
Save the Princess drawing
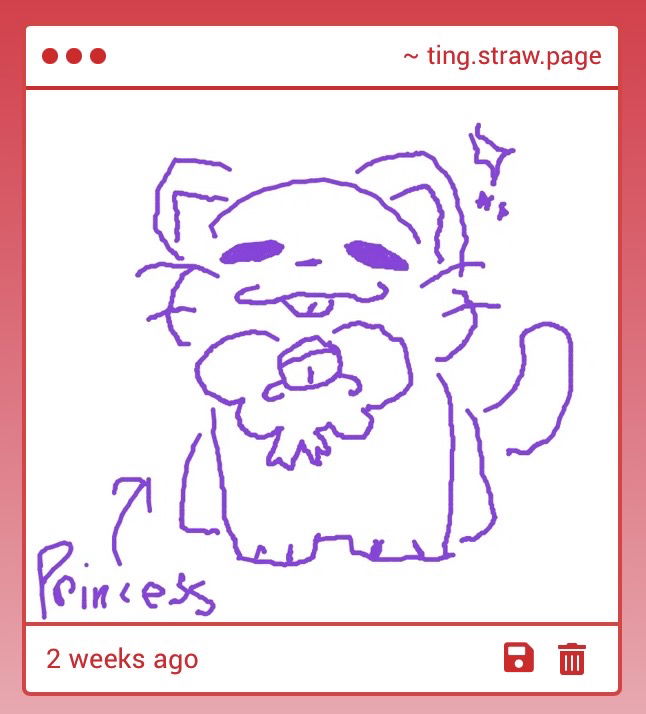[x=518, y=659]
